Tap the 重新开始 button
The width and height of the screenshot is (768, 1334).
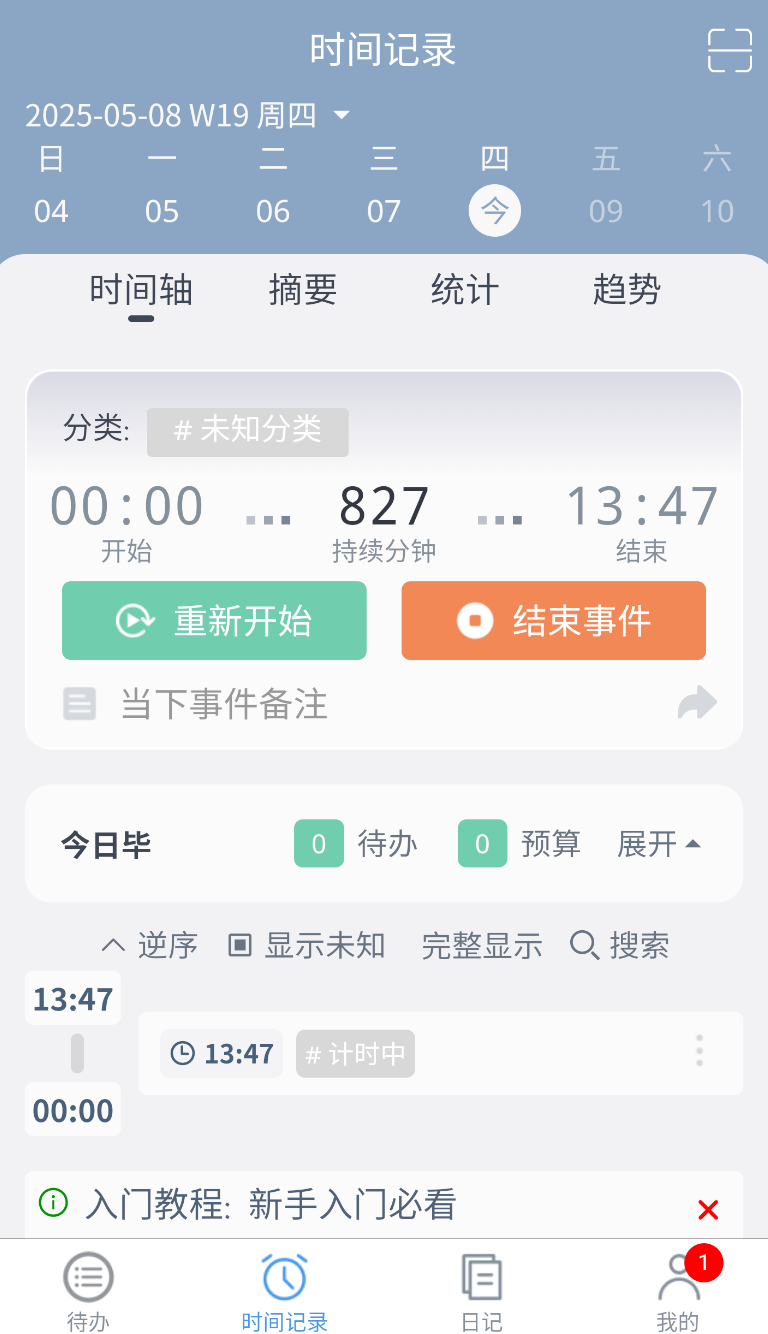coord(214,621)
